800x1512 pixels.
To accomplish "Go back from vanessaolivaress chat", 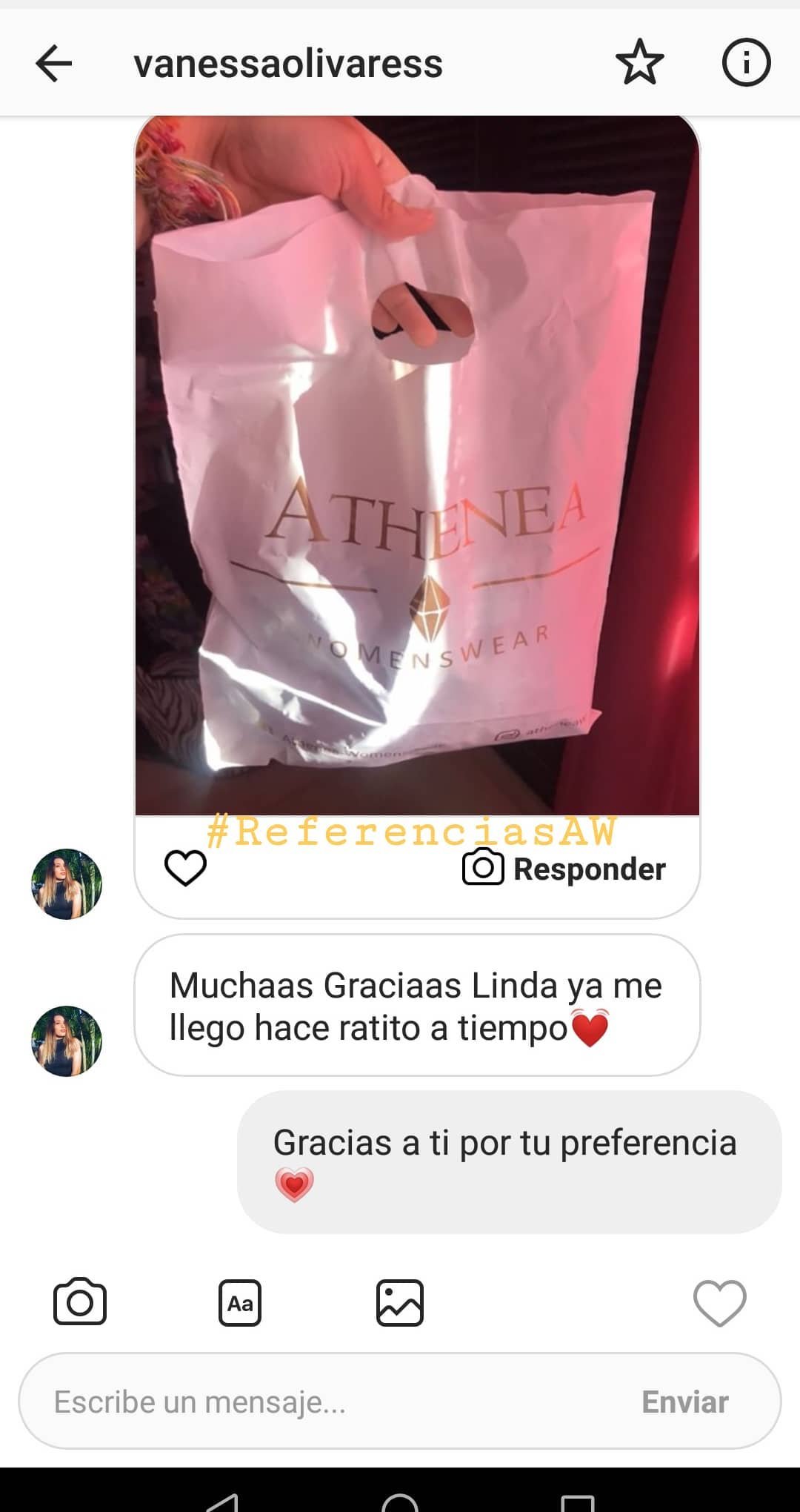I will tap(53, 63).
